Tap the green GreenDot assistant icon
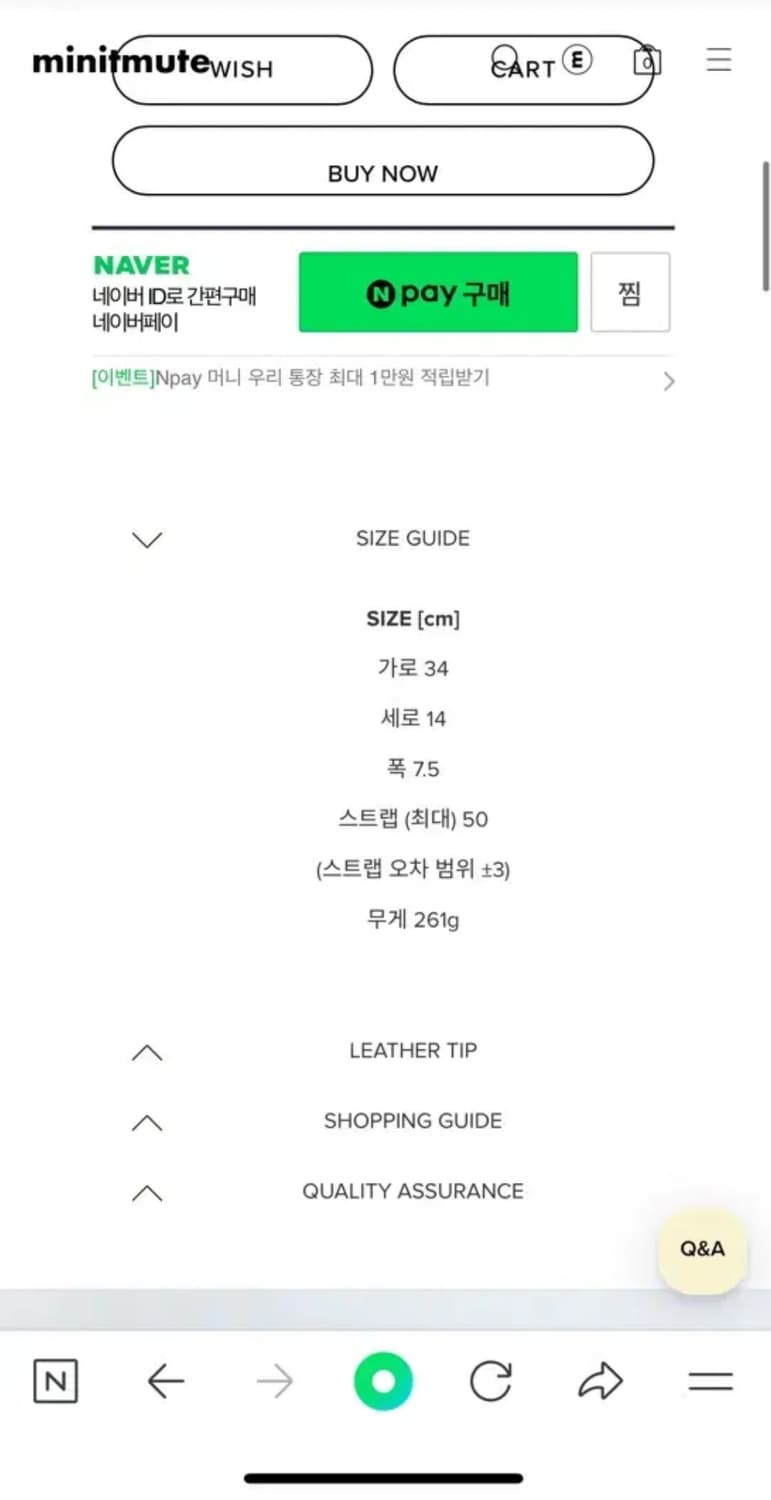Viewport: 771px width, 1500px height. (383, 1381)
